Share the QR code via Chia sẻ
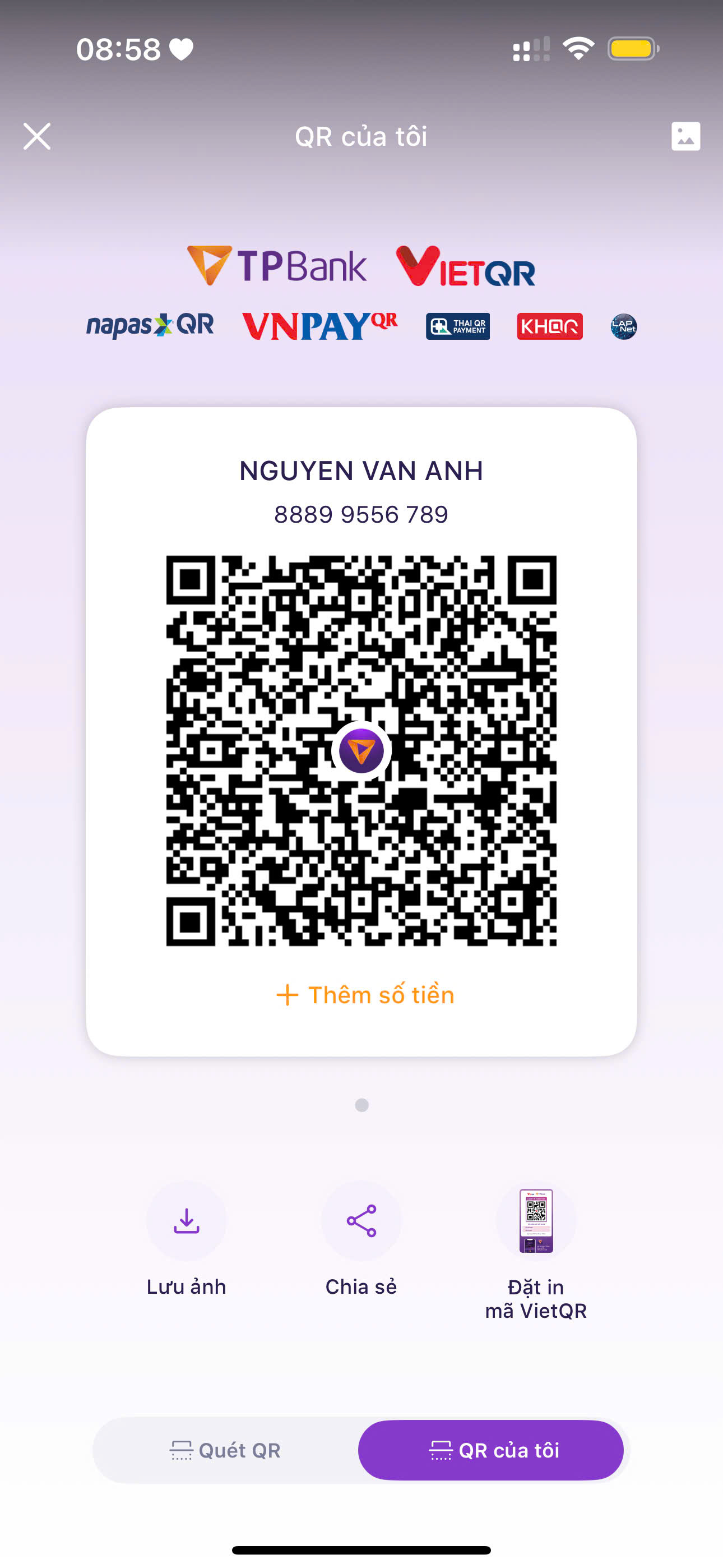This screenshot has height=1568, width=723. pos(361,1221)
